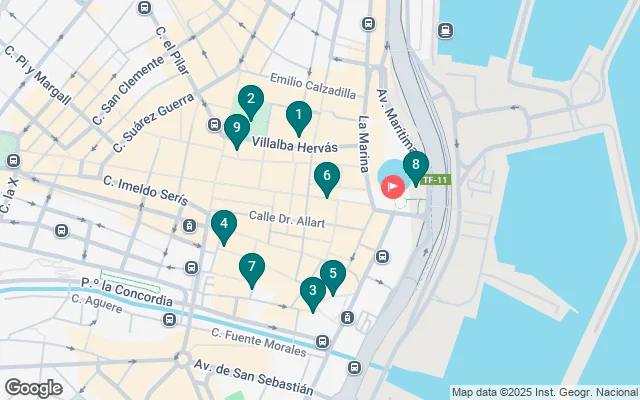The width and height of the screenshot is (640, 400).
Task: Open map marker number 9
Action: tap(236, 127)
